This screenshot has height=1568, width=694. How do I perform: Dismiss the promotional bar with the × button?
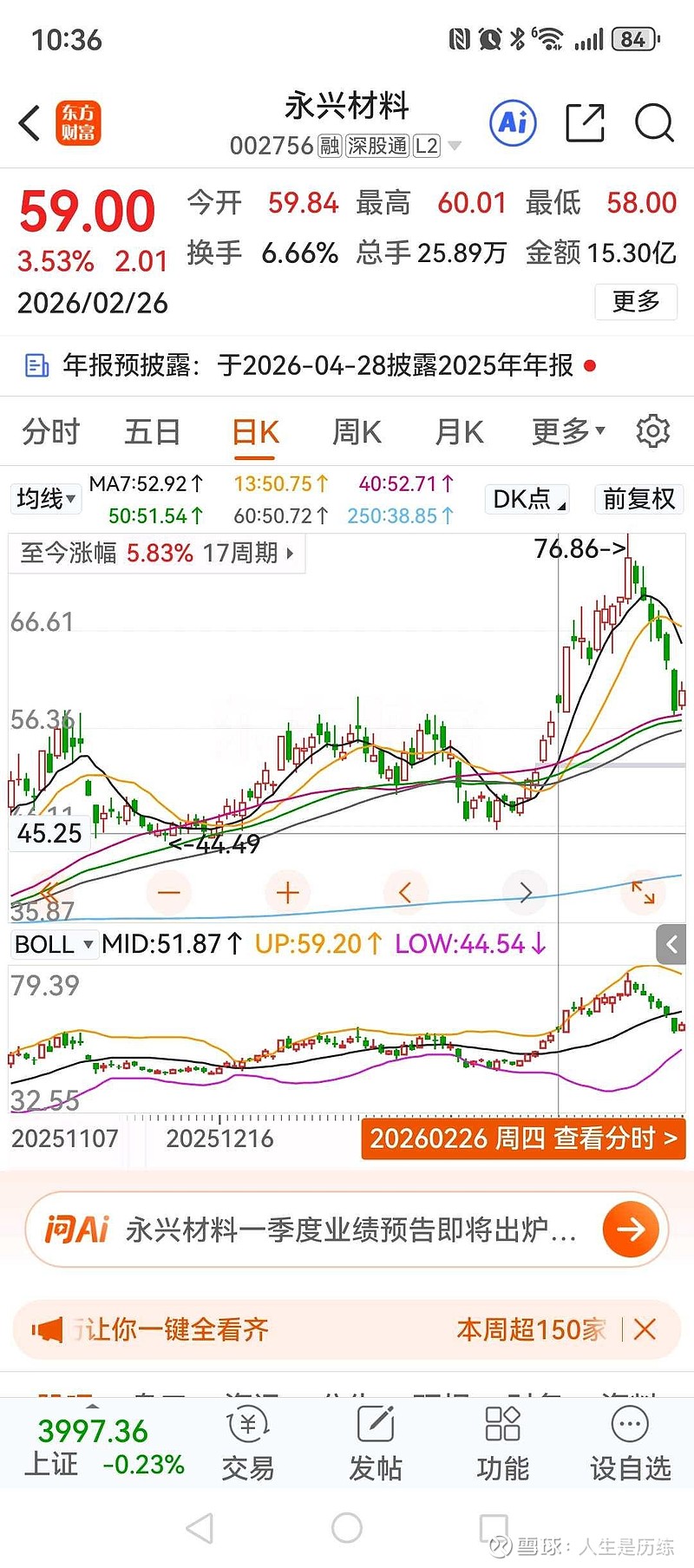(645, 1329)
